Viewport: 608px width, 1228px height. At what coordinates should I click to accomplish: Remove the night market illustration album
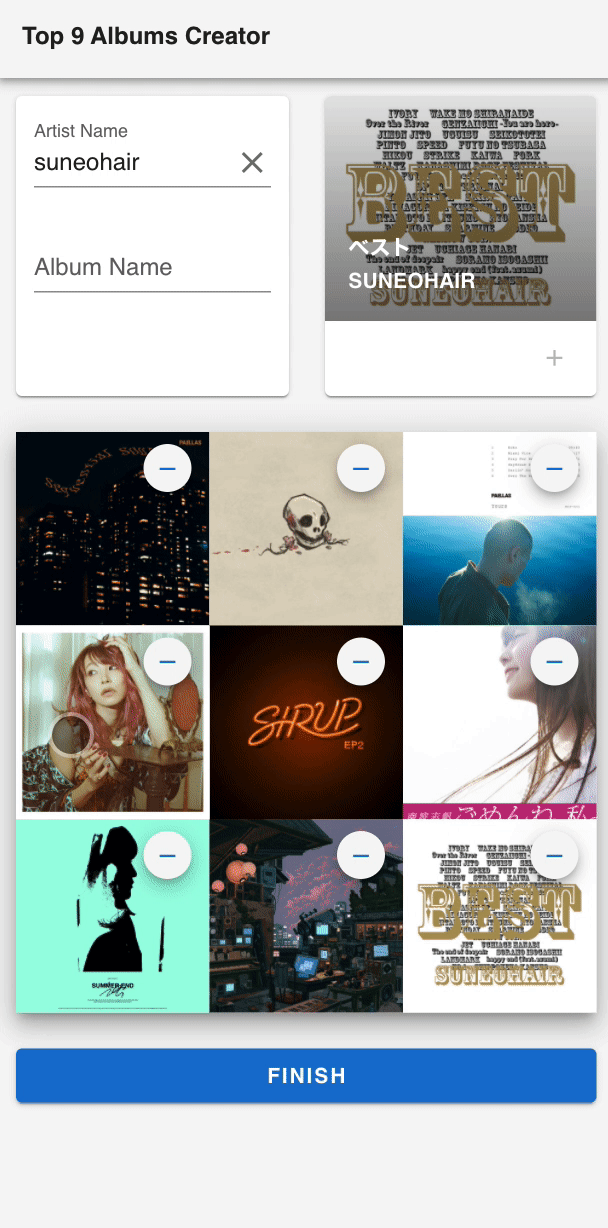pyautogui.click(x=361, y=855)
